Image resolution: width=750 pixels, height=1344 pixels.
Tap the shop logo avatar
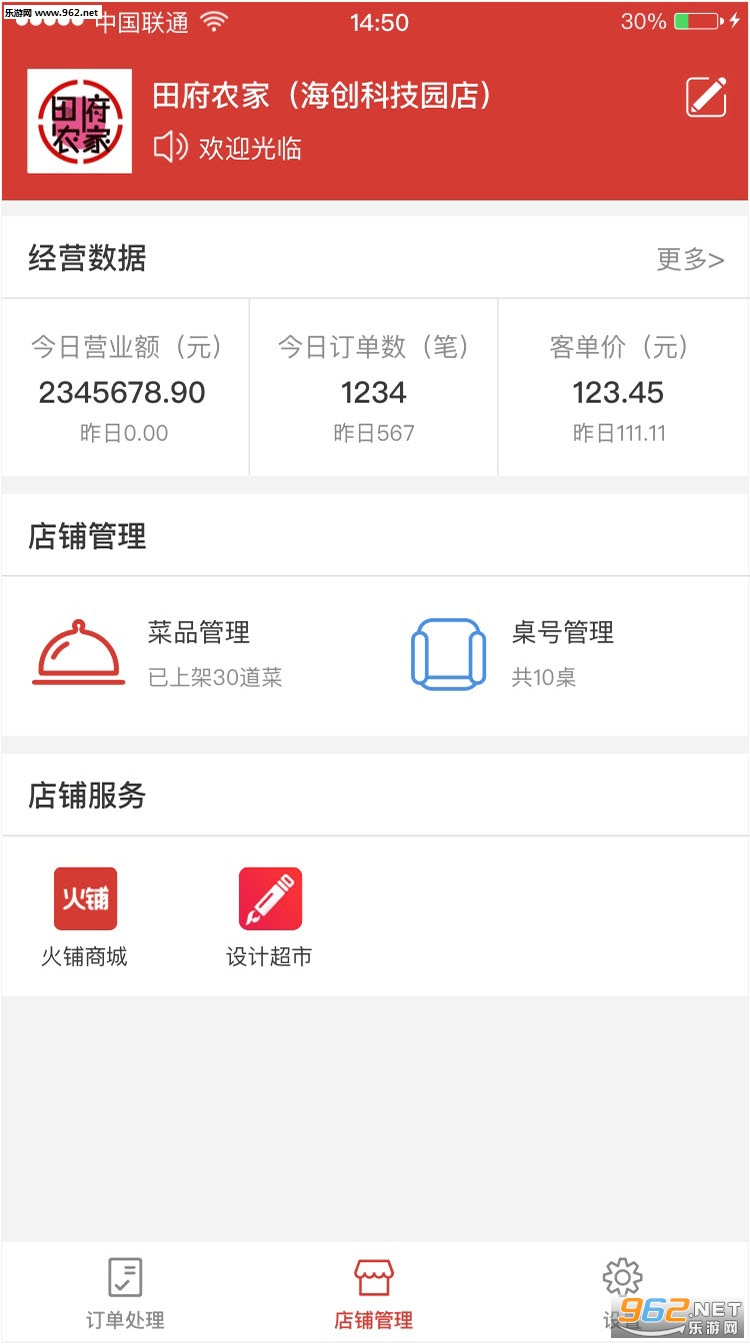coord(79,121)
